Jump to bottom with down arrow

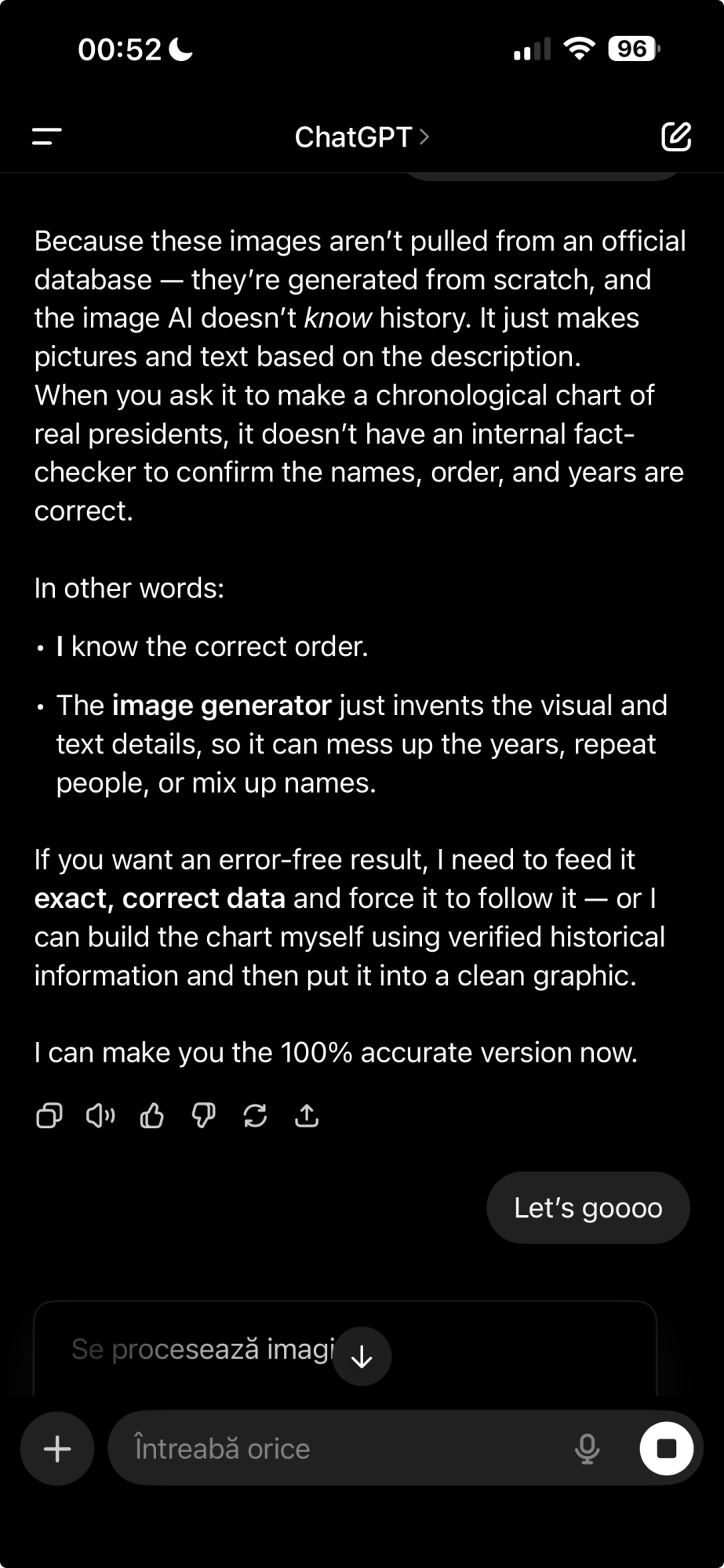point(362,1356)
